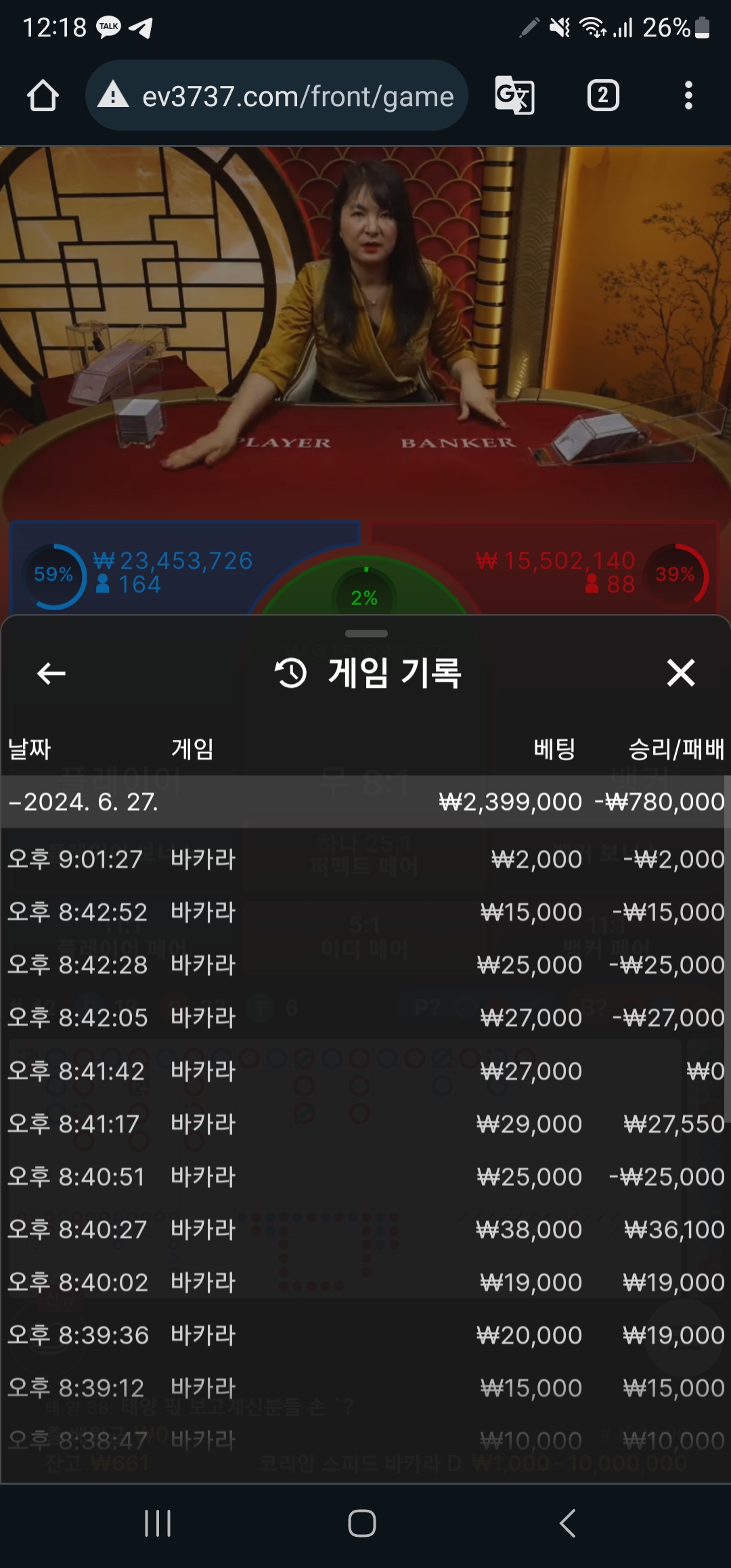731x1568 pixels.
Task: Open the browser overflow menu
Action: (688, 95)
